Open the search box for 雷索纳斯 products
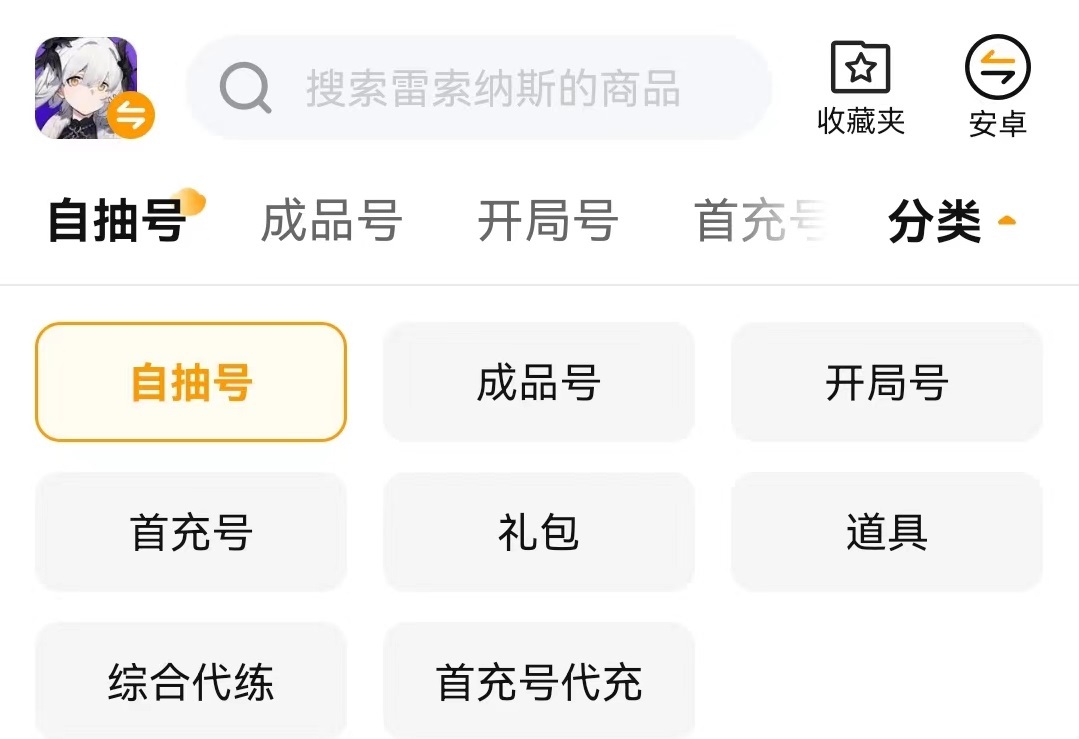The height and width of the screenshot is (739, 1079). click(x=480, y=88)
